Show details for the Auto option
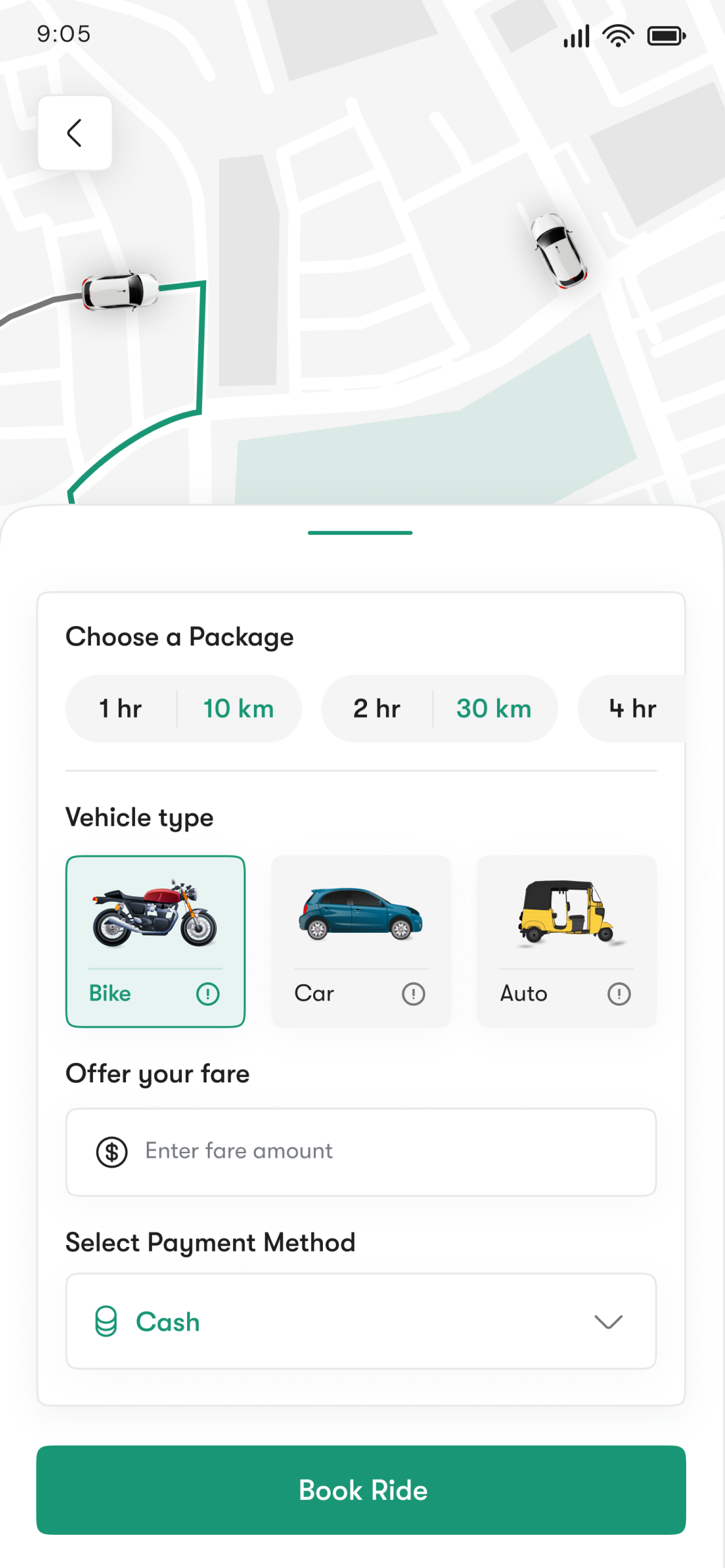Viewport: 725px width, 1568px height. pos(619,994)
